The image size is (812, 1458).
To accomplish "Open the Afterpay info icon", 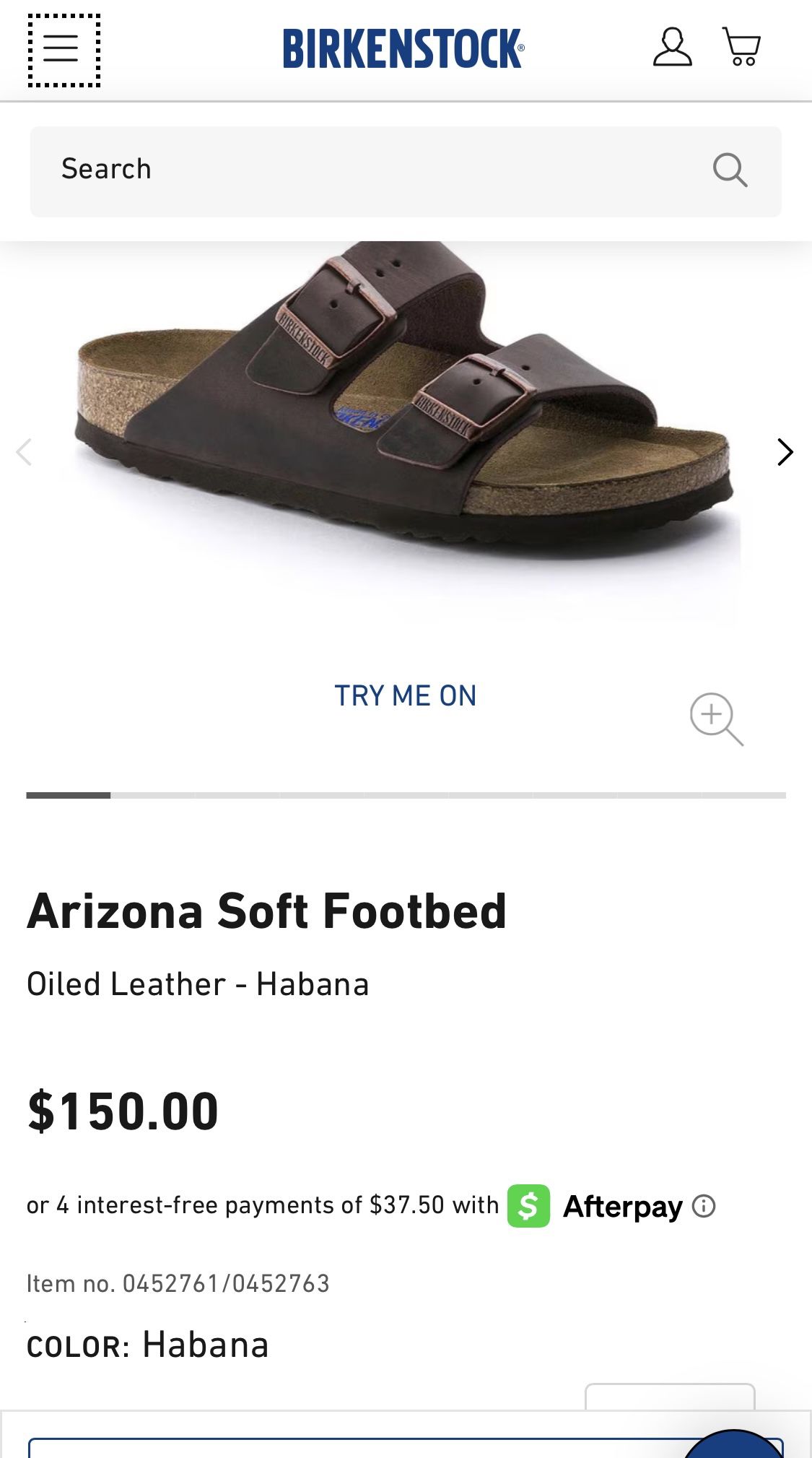I will (x=704, y=1205).
